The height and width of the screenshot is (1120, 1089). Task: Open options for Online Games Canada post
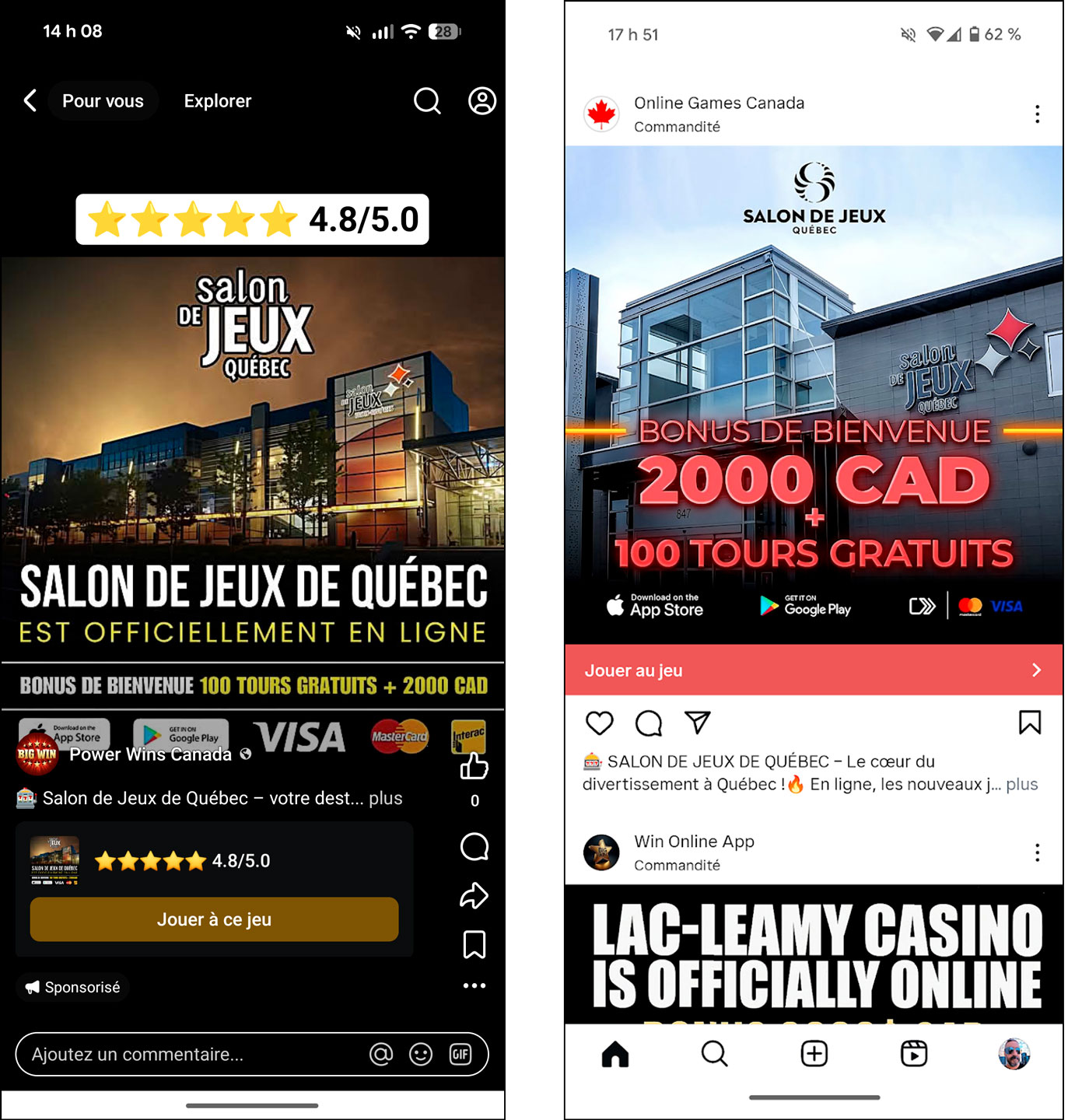1037,114
